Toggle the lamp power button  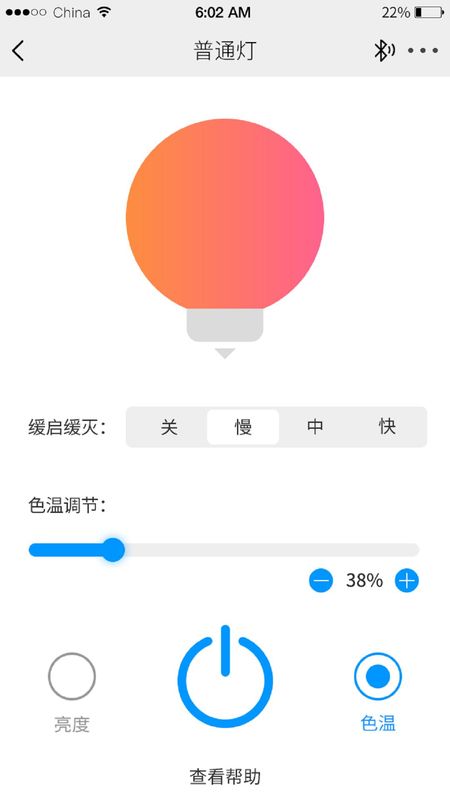click(x=225, y=677)
